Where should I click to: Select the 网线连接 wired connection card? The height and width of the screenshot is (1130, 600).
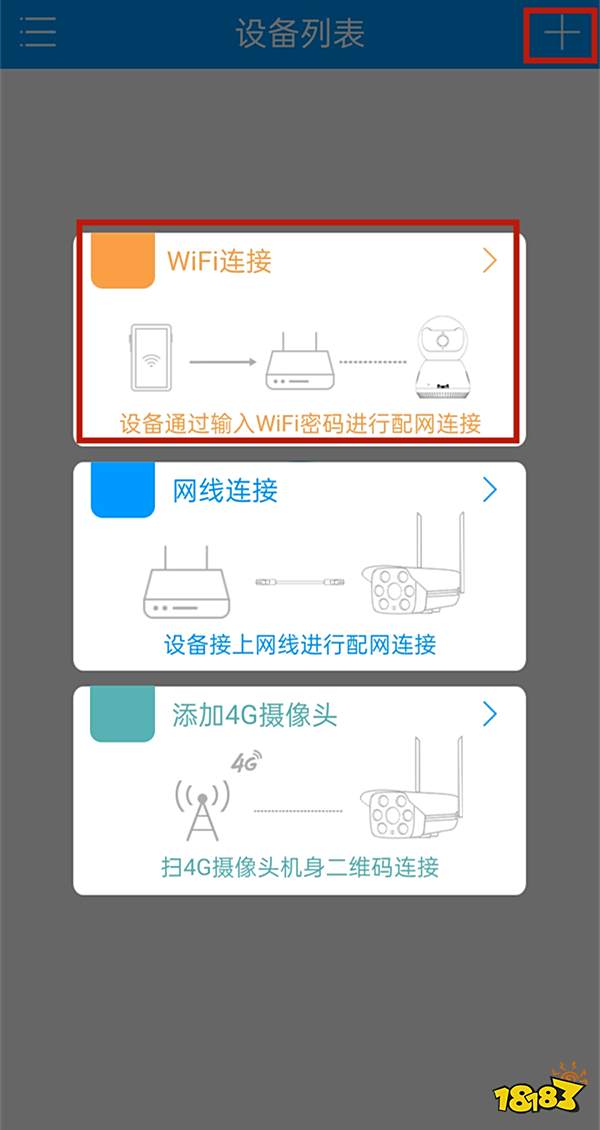299,565
